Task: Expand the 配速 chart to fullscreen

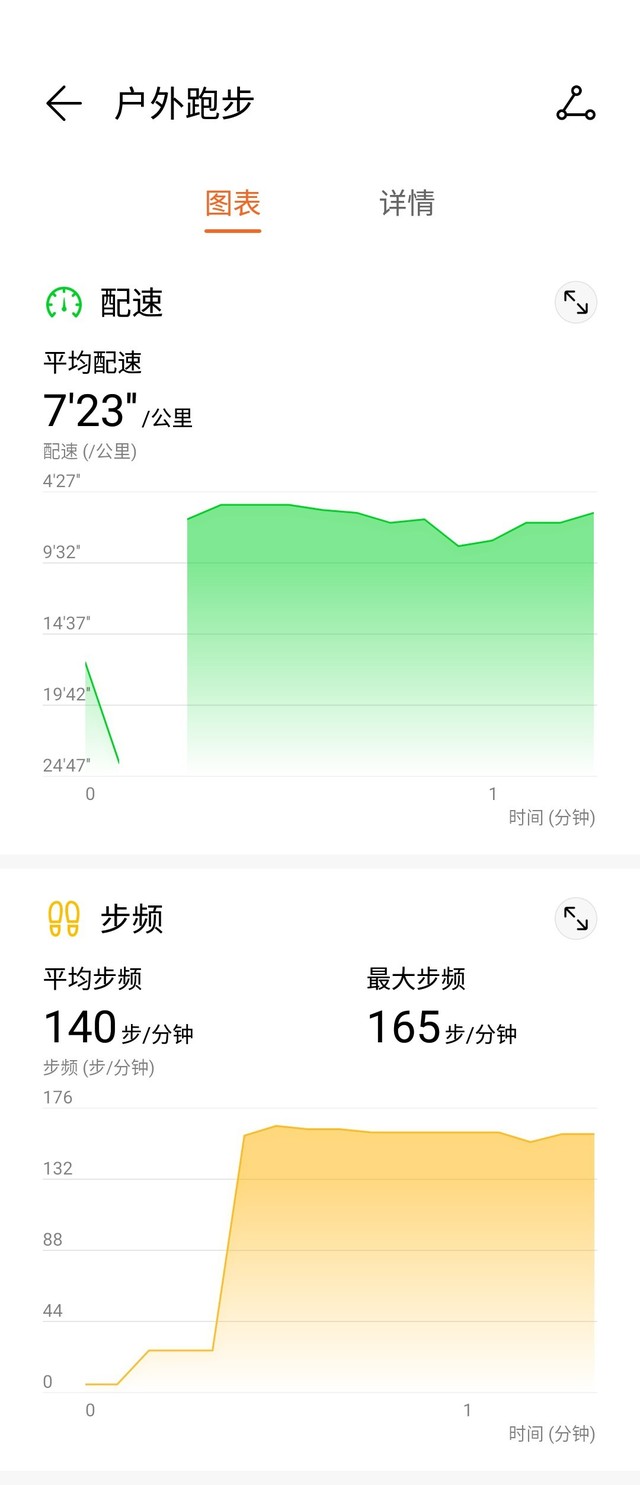Action: 575,302
